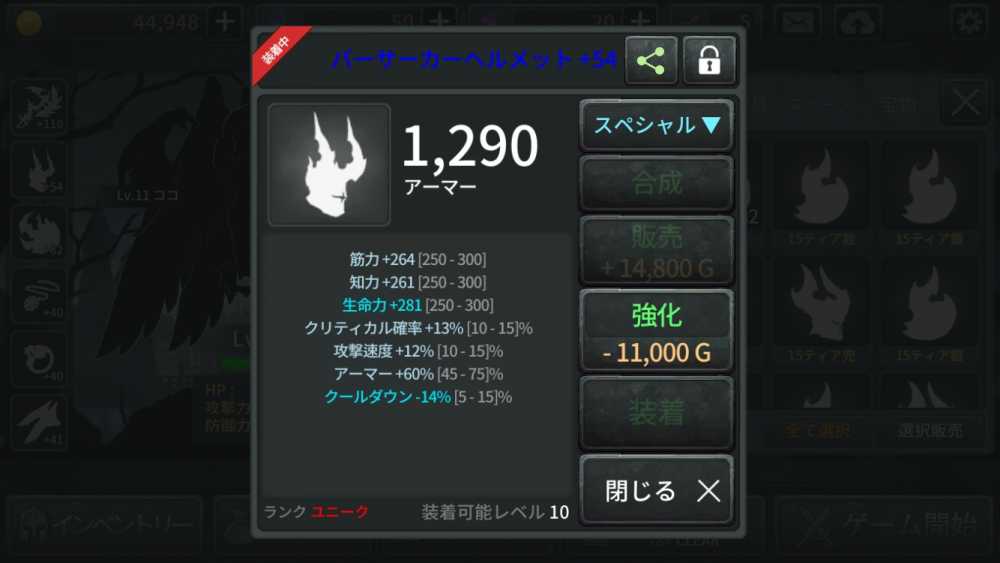The image size is (1000, 563).
Task: Tap the 合成 combine button
Action: [x=657, y=183]
